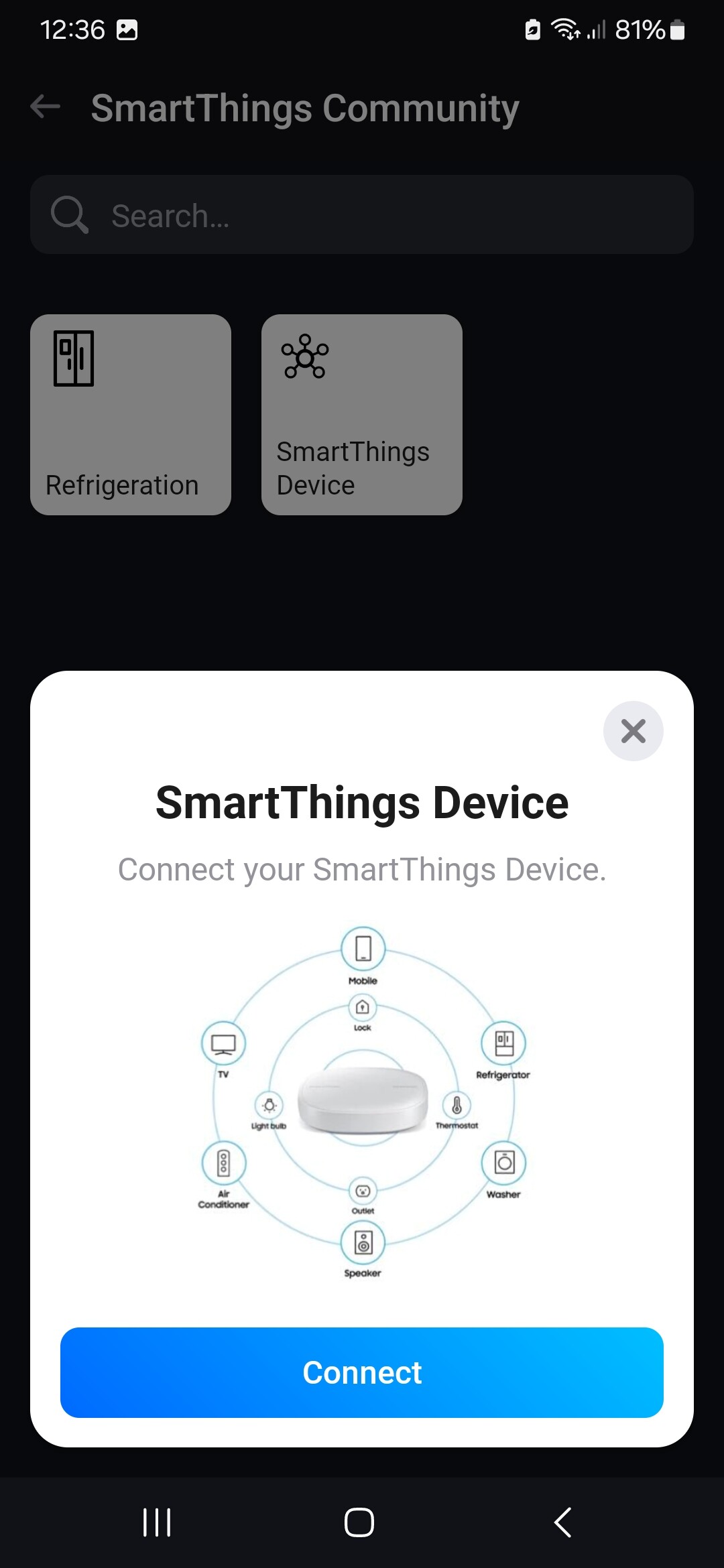Select the SmartThings Device card

[x=362, y=415]
